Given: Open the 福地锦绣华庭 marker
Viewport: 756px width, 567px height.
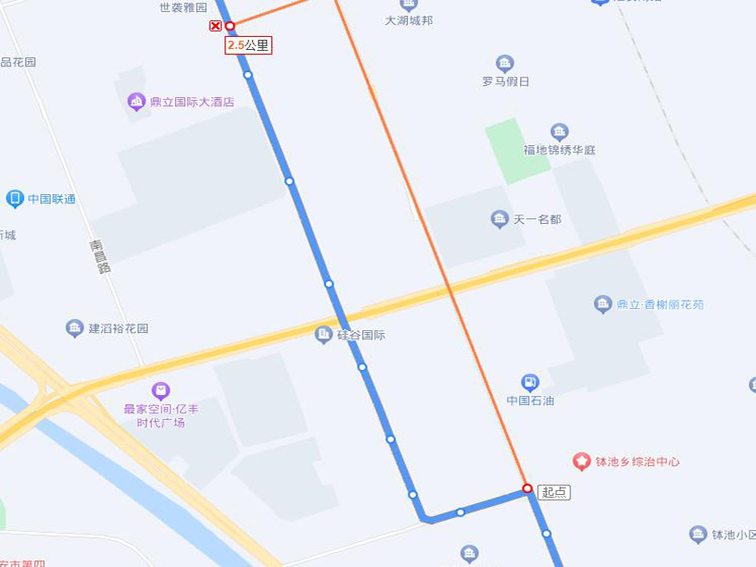Looking at the screenshot, I should click(560, 132).
